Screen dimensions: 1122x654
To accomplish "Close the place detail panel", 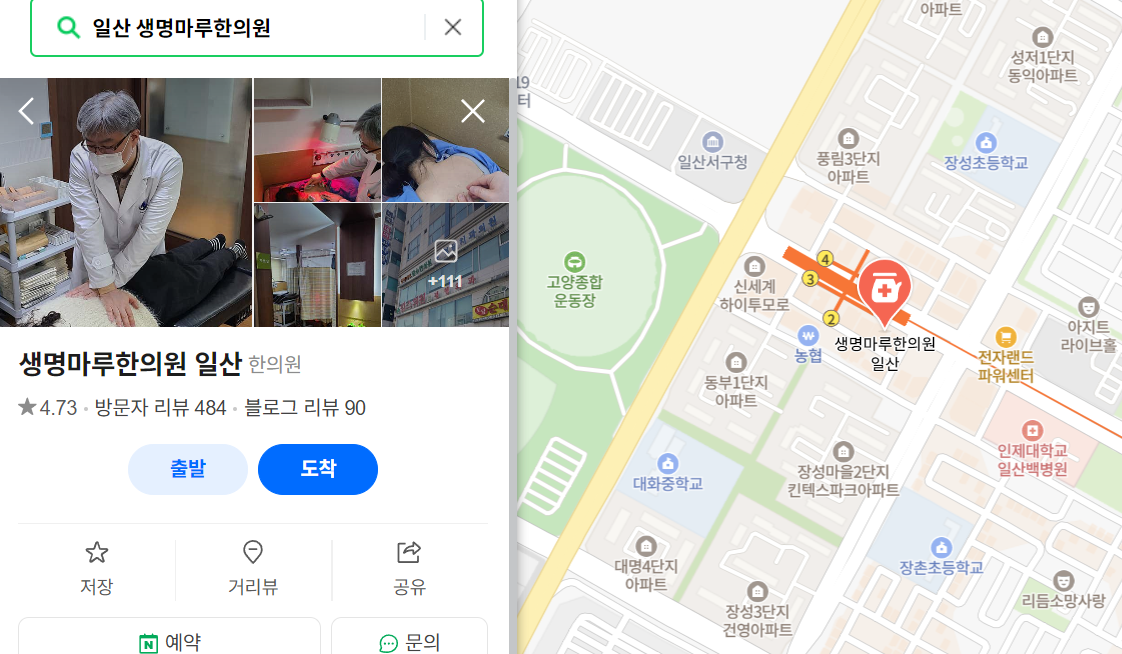I will pos(472,111).
